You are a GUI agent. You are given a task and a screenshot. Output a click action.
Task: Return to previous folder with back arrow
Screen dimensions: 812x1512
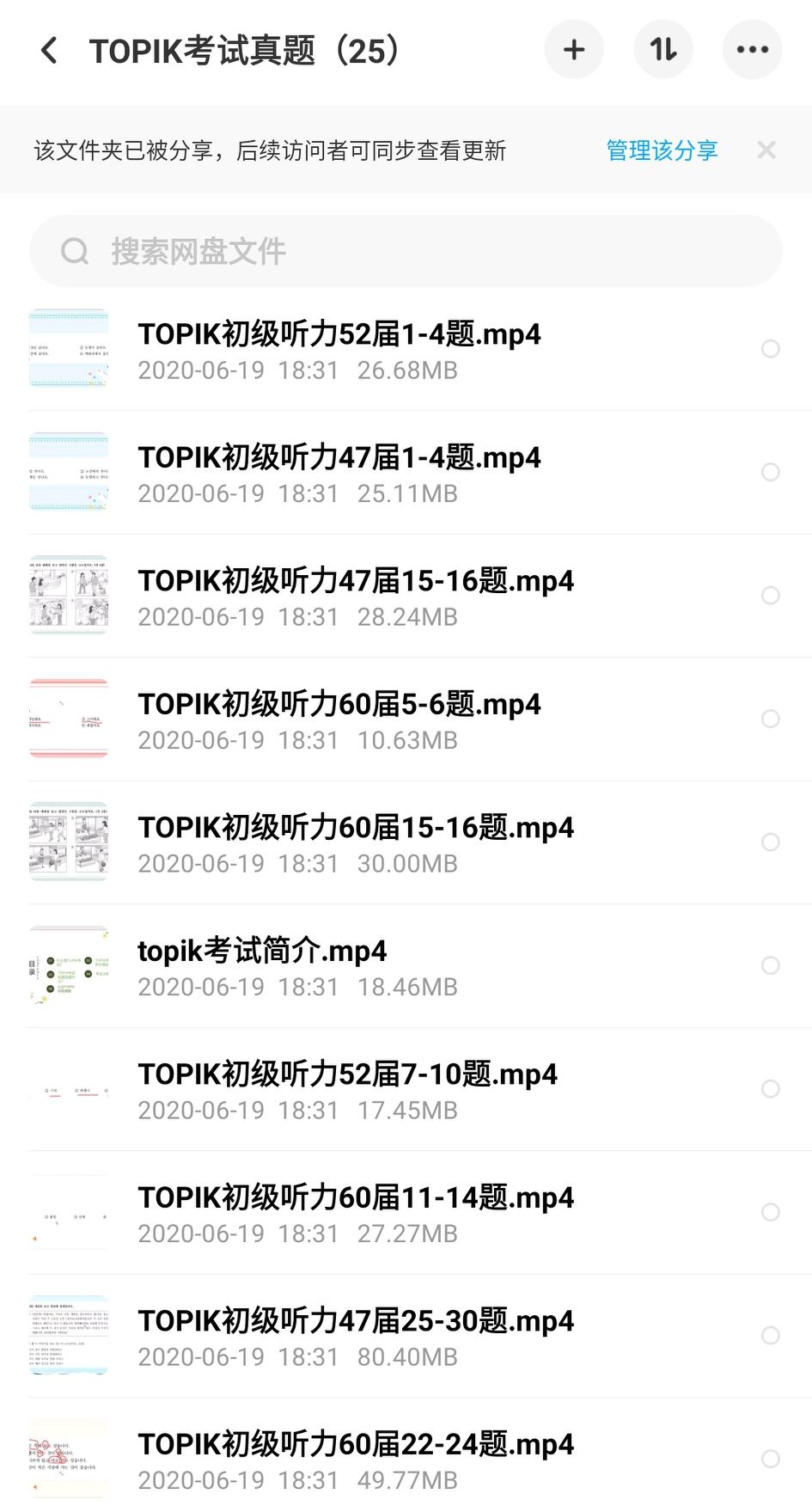coord(49,49)
